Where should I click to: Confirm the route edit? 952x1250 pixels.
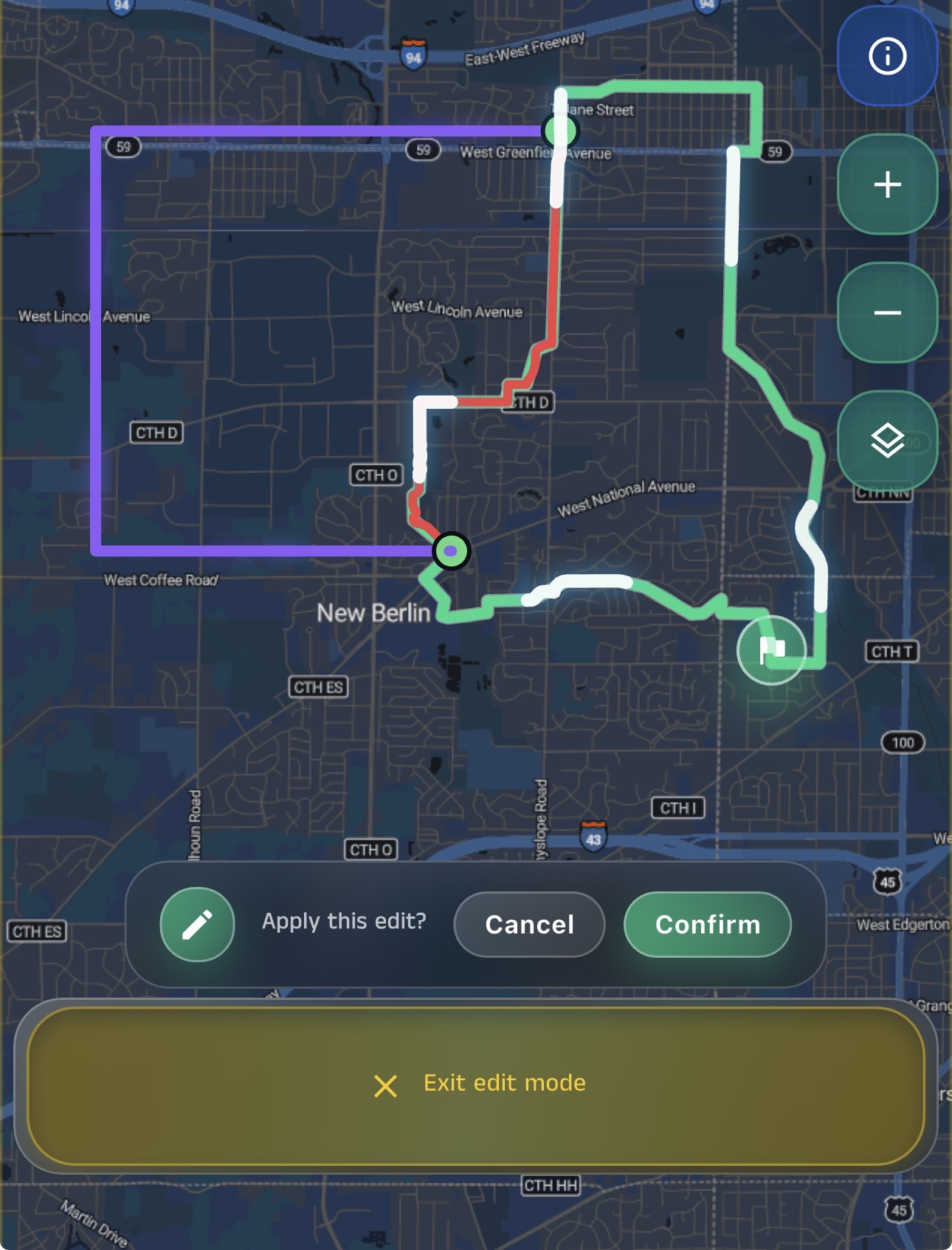[x=707, y=925]
